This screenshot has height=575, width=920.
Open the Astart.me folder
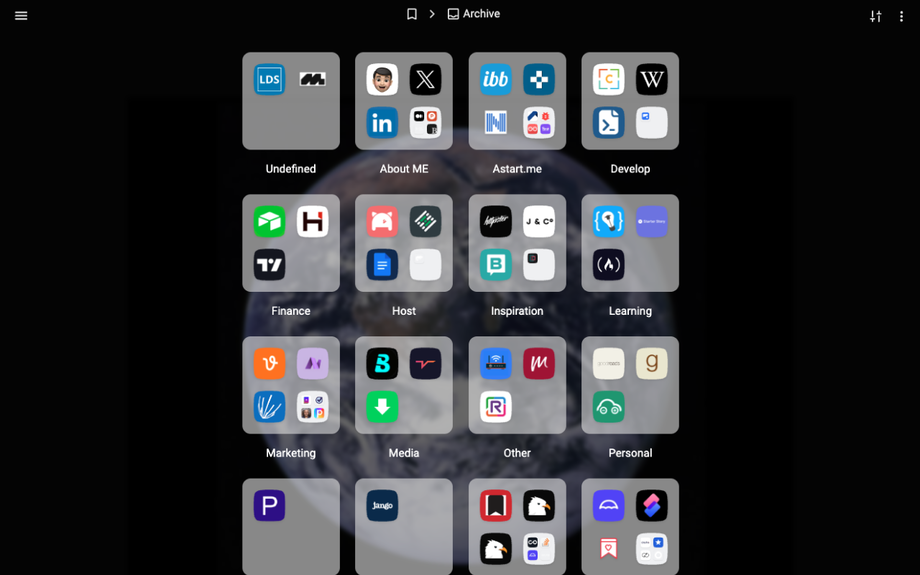click(517, 101)
